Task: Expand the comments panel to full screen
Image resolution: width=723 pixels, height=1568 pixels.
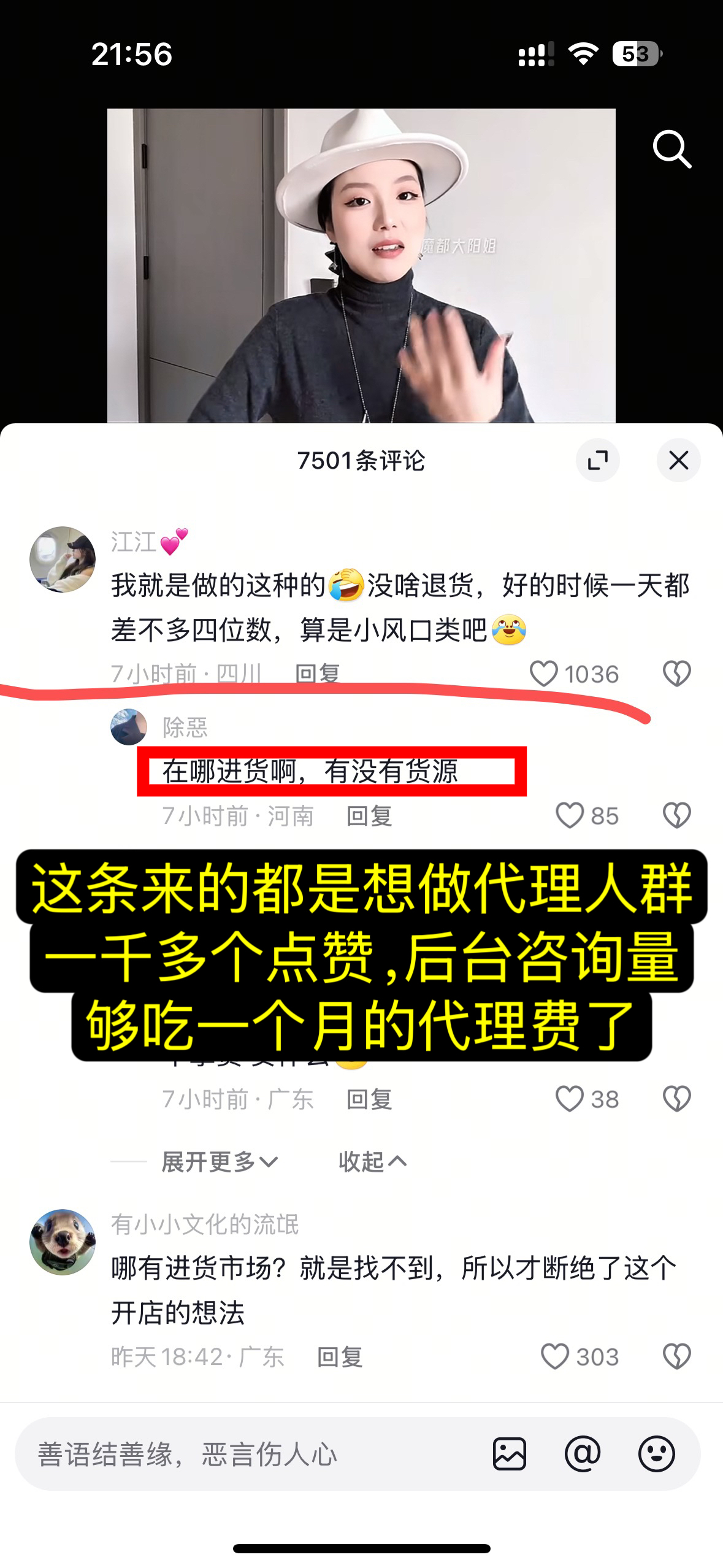Action: [x=597, y=460]
